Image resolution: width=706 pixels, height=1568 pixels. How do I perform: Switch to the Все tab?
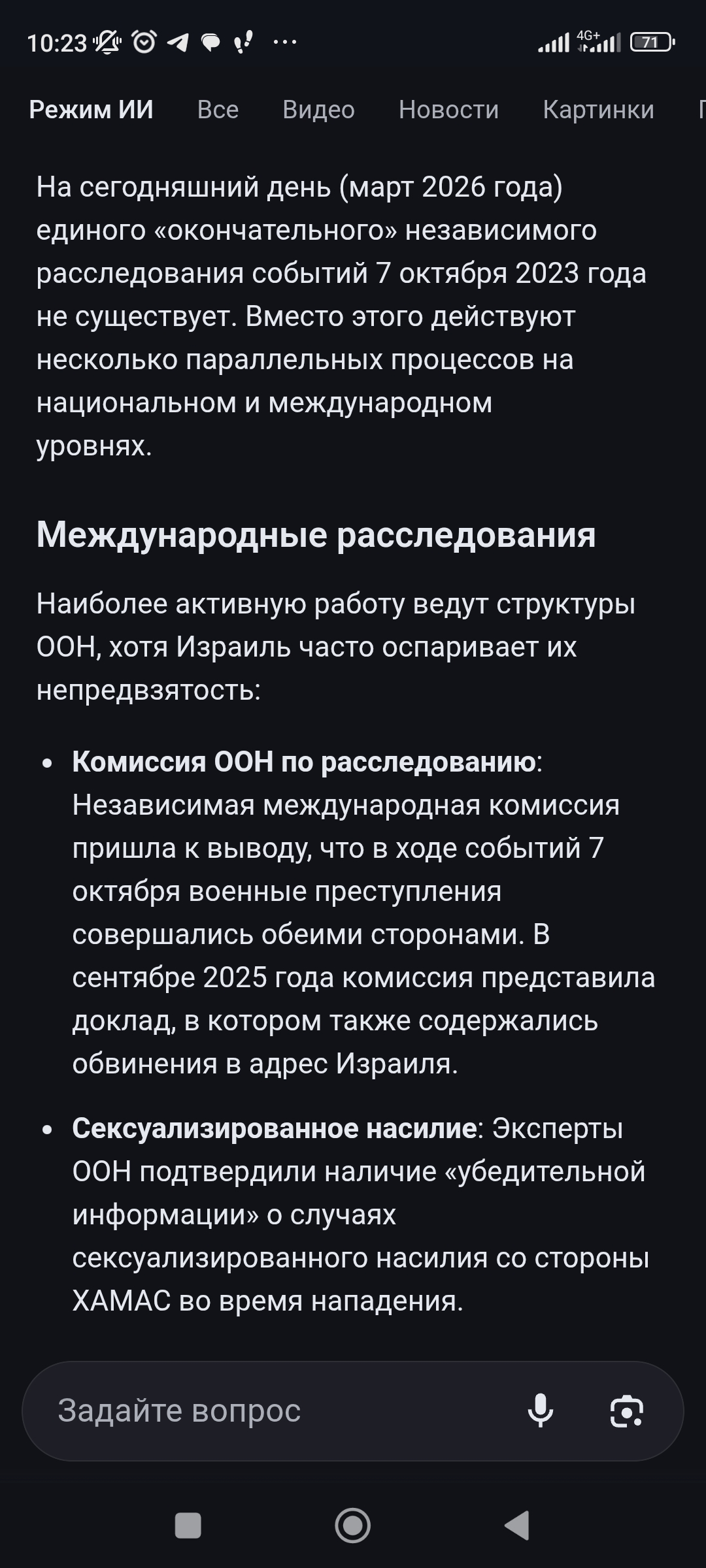pyautogui.click(x=218, y=110)
